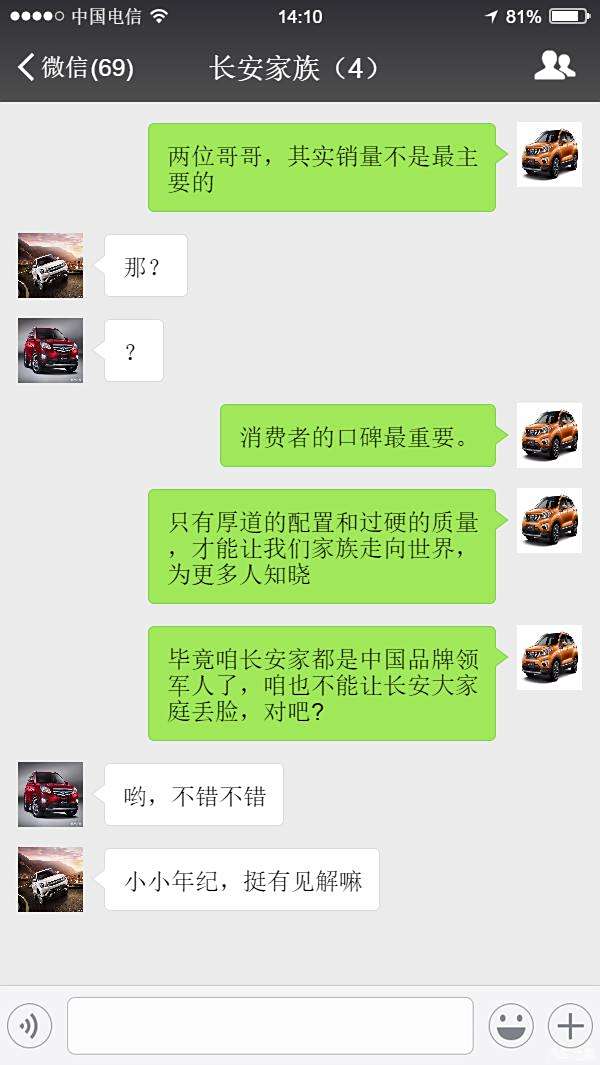Tap the red car avatar beside 哟，不错不错
This screenshot has width=600, height=1065.
pyautogui.click(x=50, y=794)
